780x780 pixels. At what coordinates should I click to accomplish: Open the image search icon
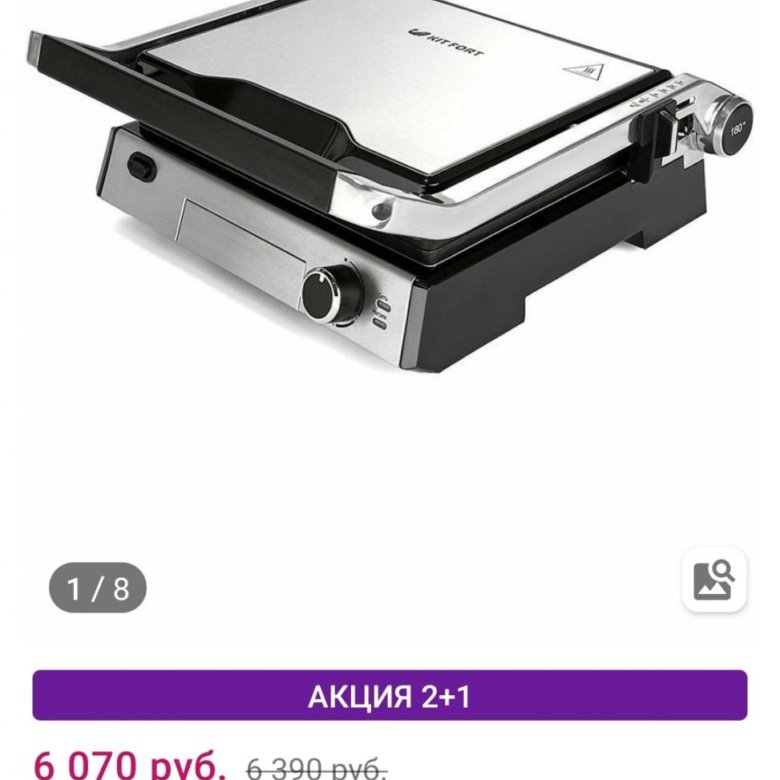714,579
